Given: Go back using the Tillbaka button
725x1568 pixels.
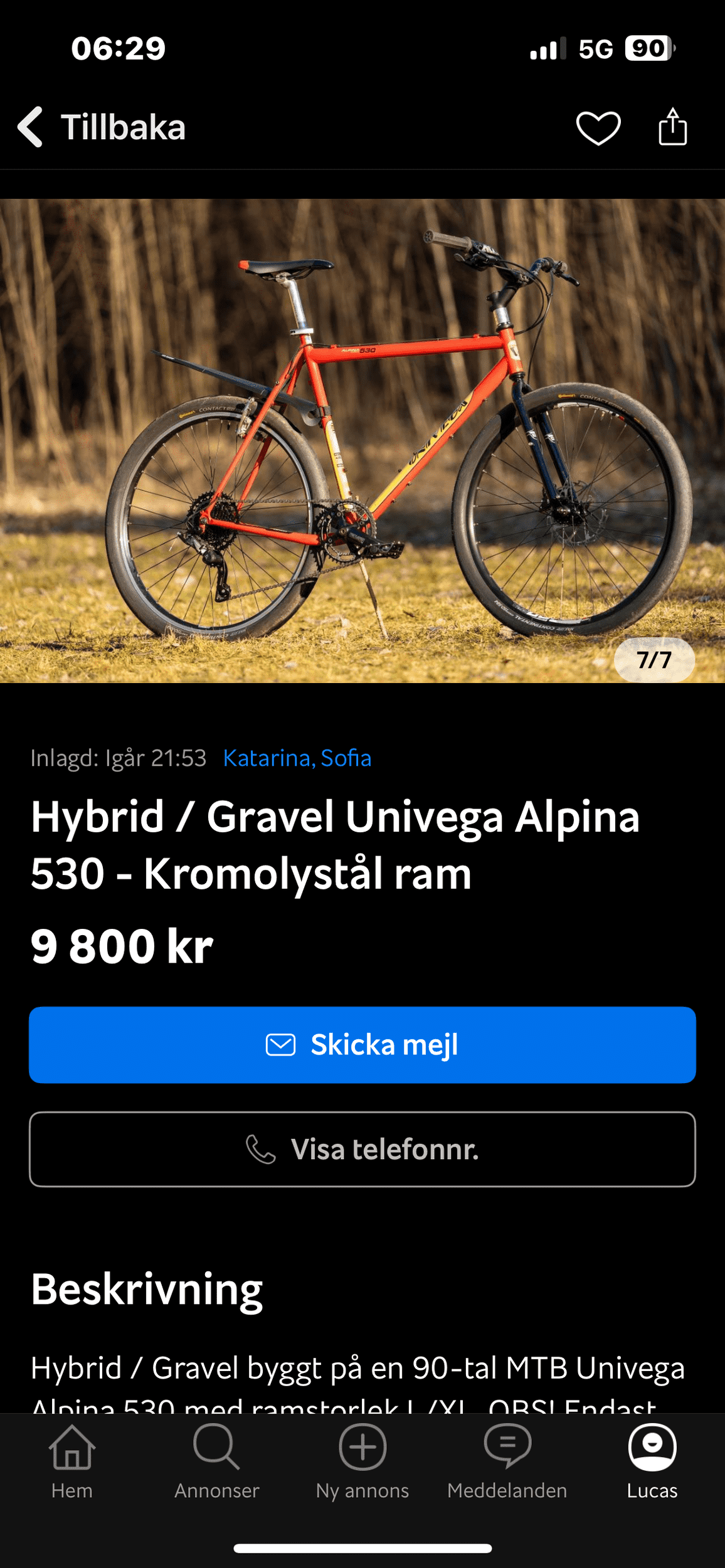Looking at the screenshot, I should pyautogui.click(x=102, y=127).
